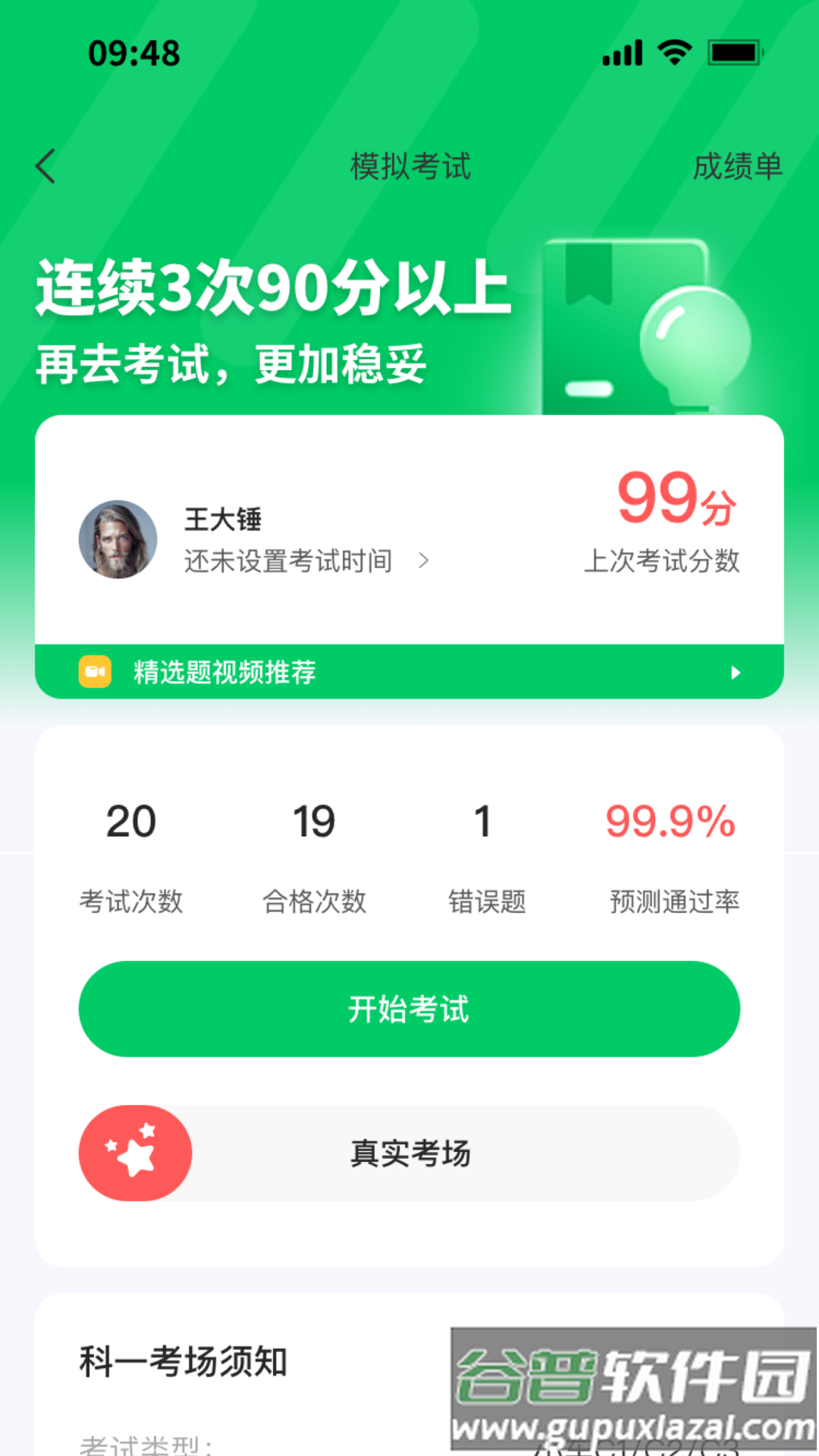
Task: Expand 还未设置考试时间 to set exam date
Action: pos(288,561)
